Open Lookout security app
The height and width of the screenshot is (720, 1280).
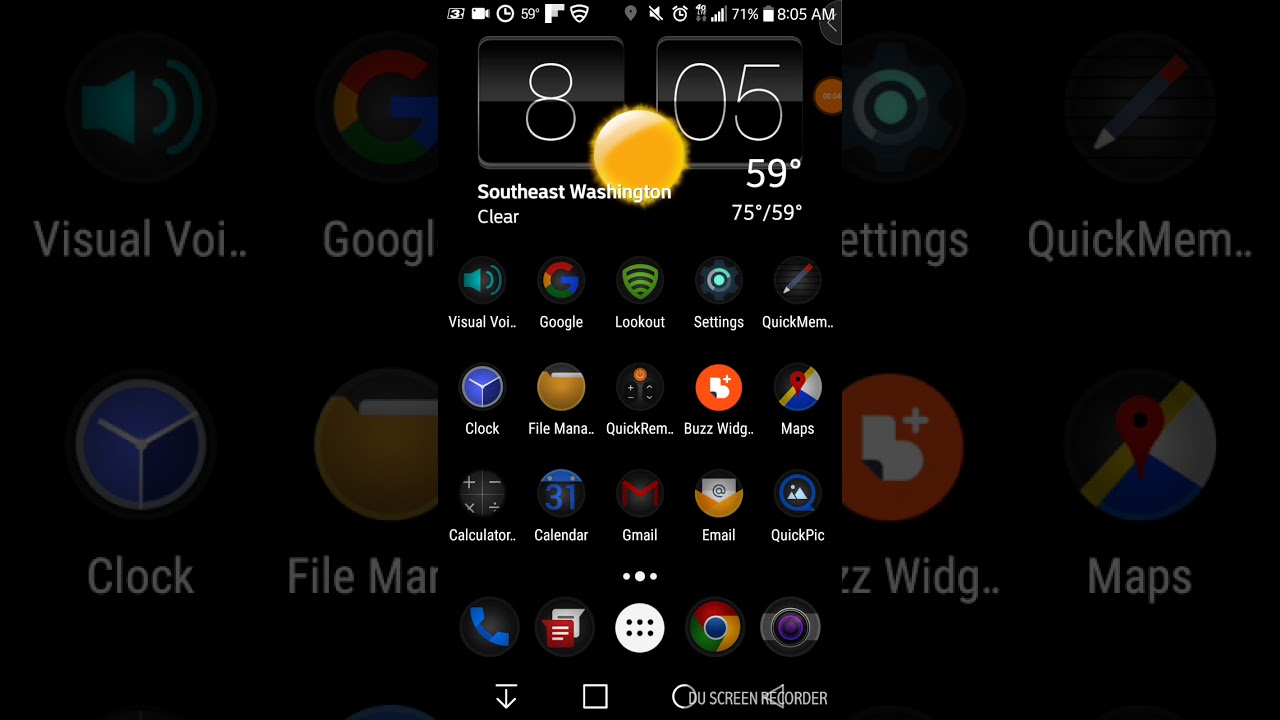tap(640, 282)
